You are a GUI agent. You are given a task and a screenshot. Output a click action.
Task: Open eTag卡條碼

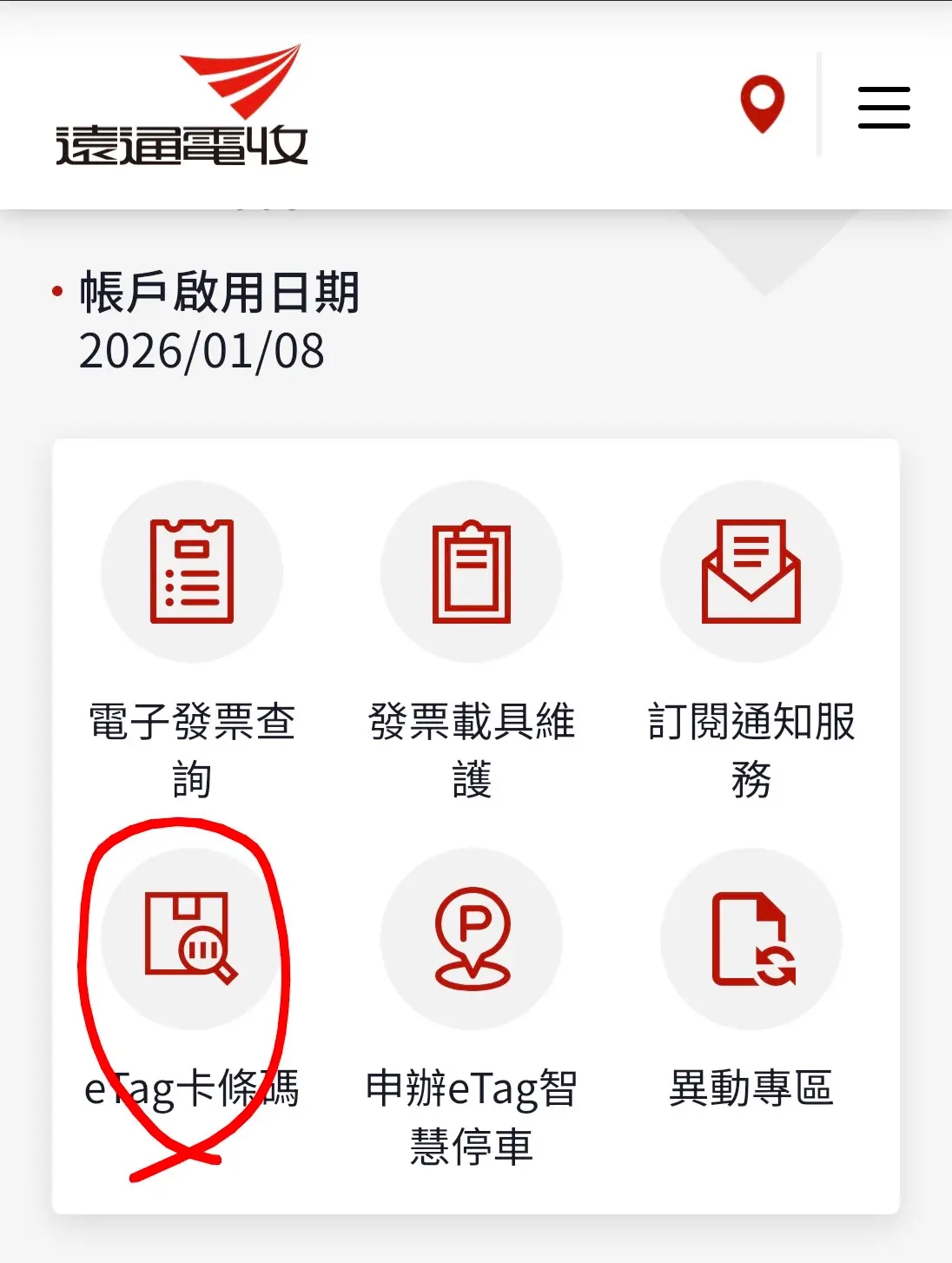pyautogui.click(x=192, y=939)
